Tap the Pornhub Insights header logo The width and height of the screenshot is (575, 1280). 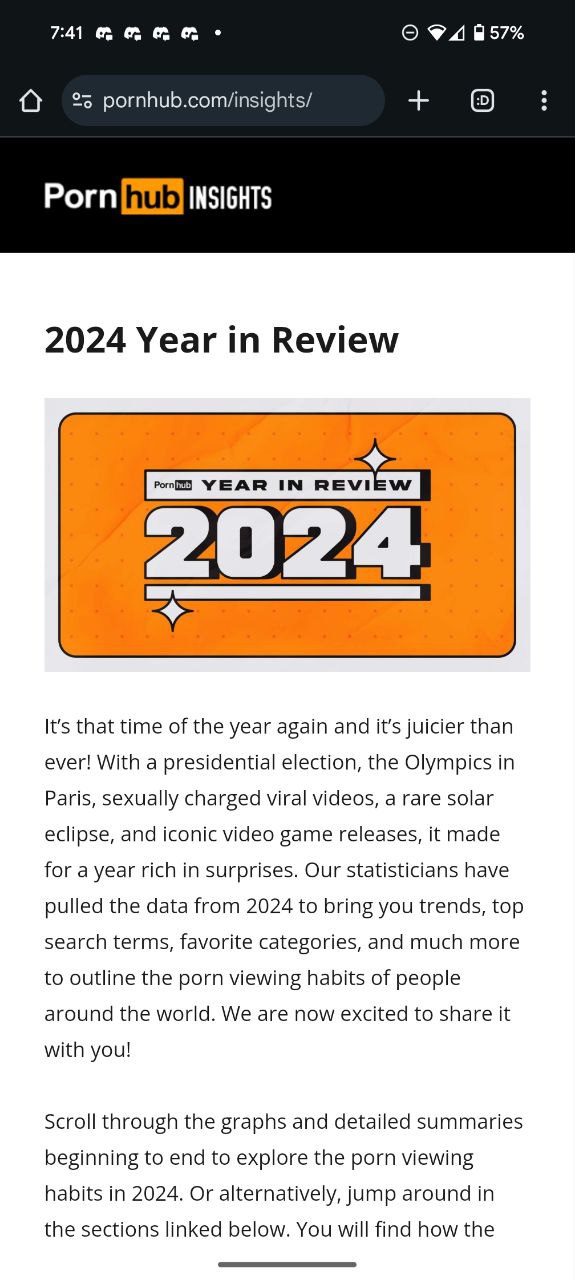[x=158, y=196]
